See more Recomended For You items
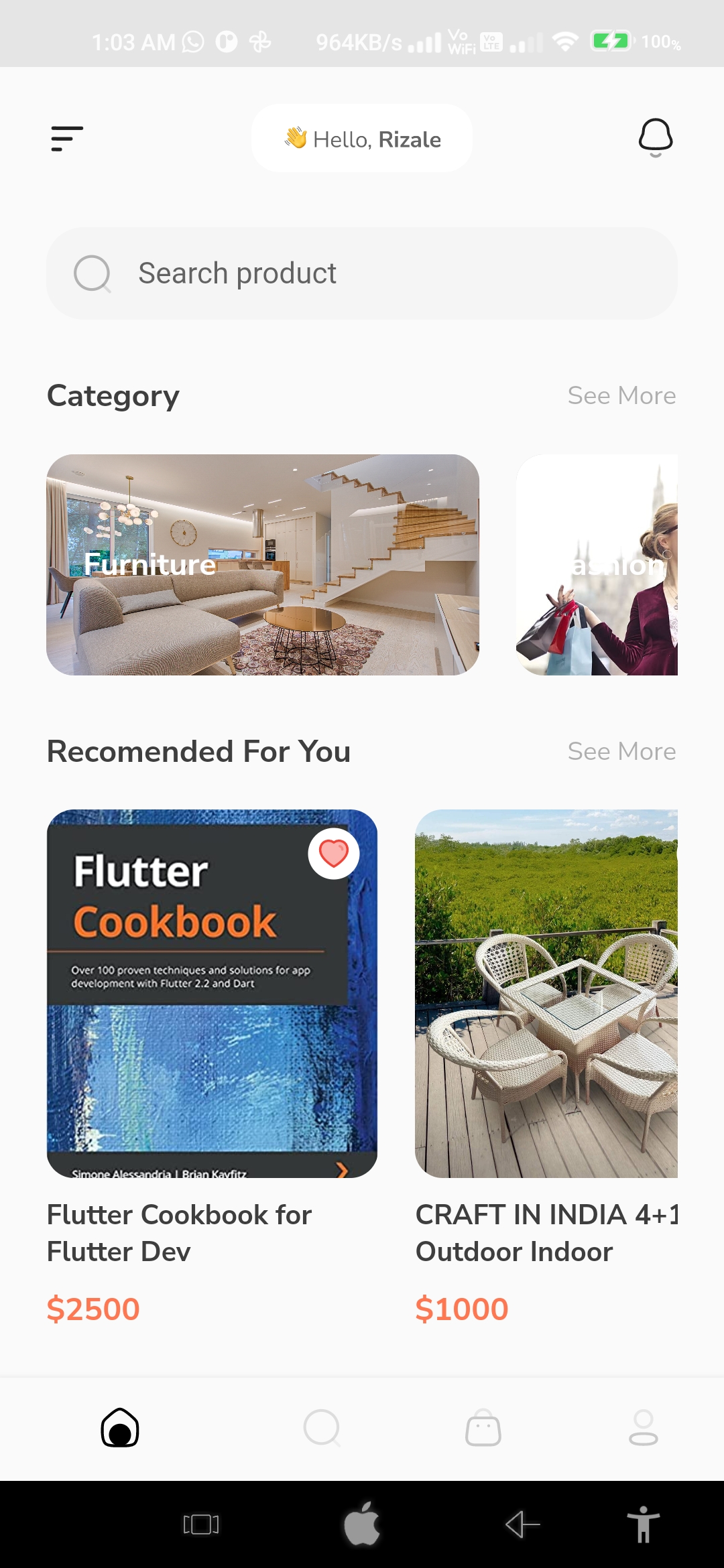Viewport: 724px width, 1568px height. (x=621, y=751)
